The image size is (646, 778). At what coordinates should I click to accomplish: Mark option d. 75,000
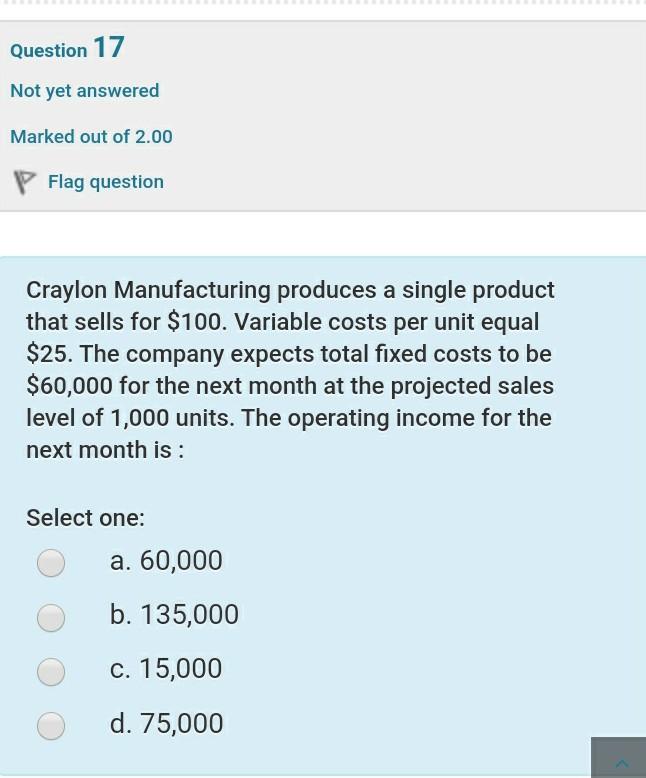pos(51,726)
